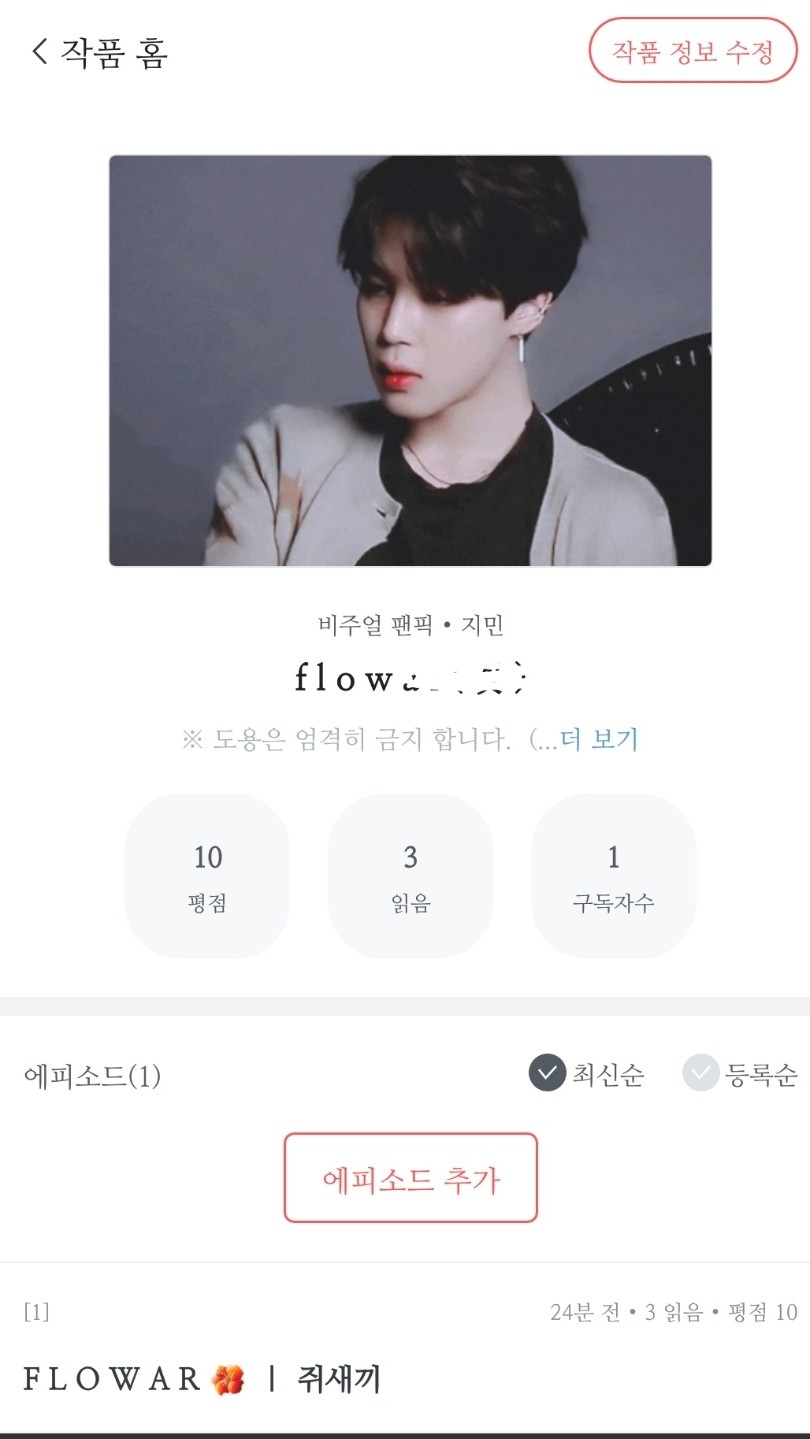The height and width of the screenshot is (1439, 810).
Task: Add a new episode with 에피소드 추가
Action: 410,1178
